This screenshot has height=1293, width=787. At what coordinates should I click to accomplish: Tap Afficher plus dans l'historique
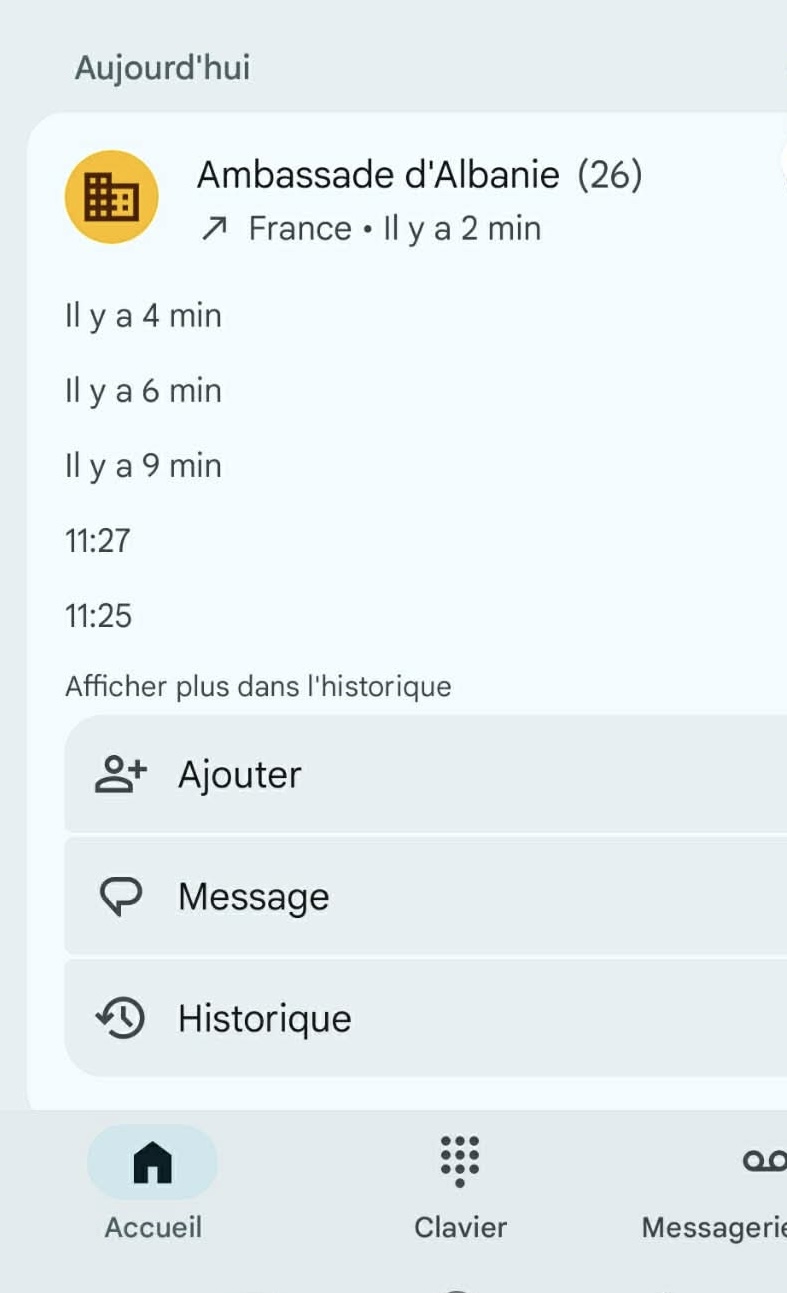(x=258, y=687)
